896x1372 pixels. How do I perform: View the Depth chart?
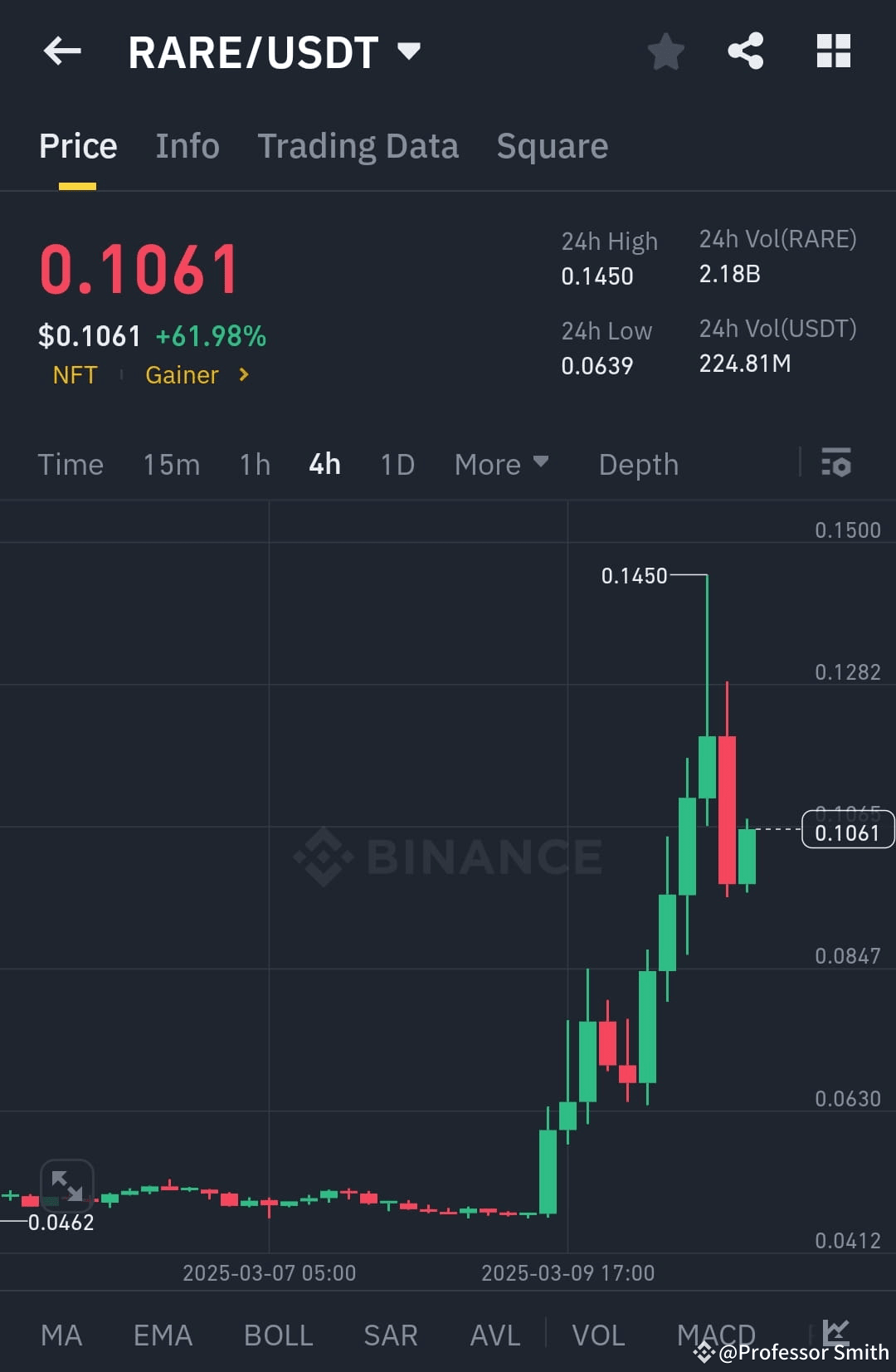[x=638, y=464]
